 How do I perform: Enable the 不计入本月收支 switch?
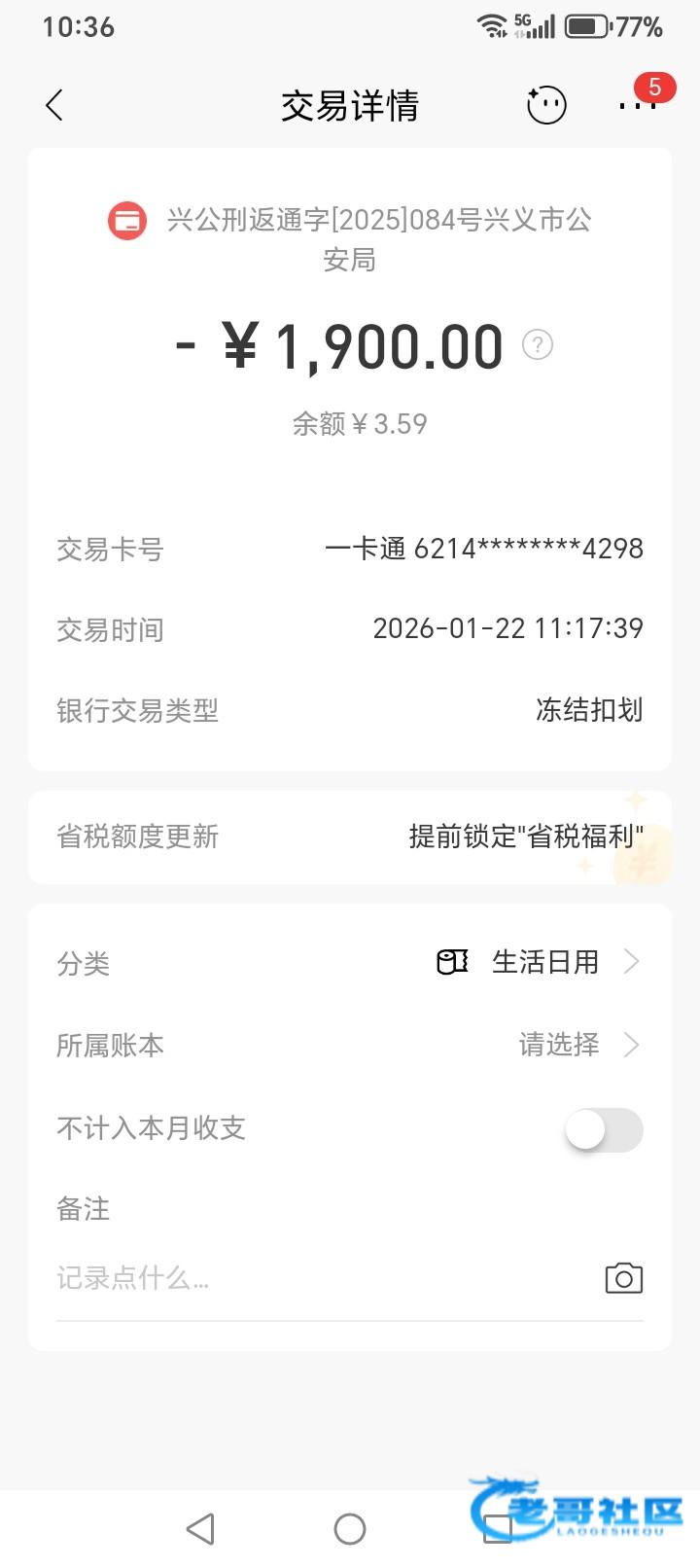coord(604,1130)
